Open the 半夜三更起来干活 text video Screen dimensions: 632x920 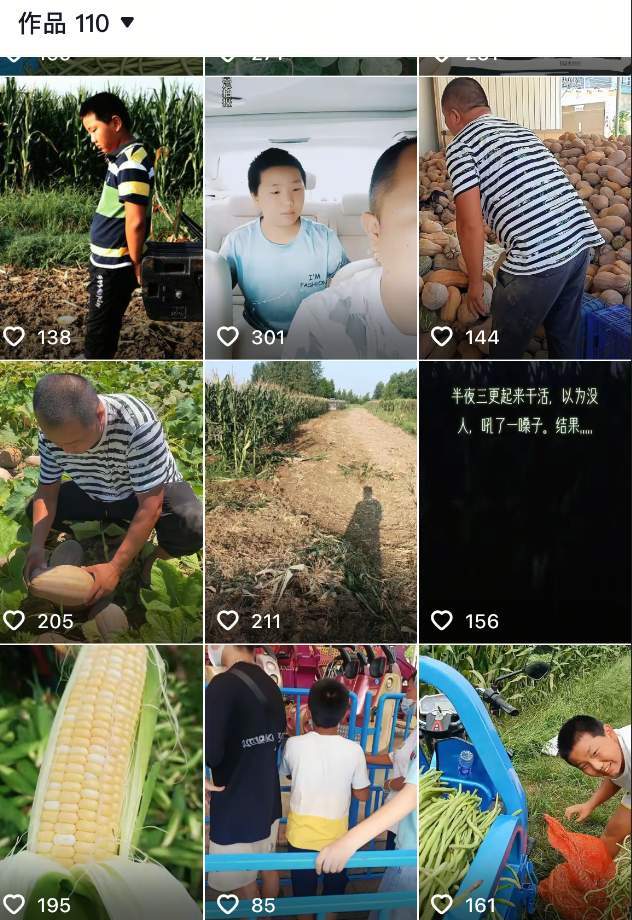coord(525,501)
